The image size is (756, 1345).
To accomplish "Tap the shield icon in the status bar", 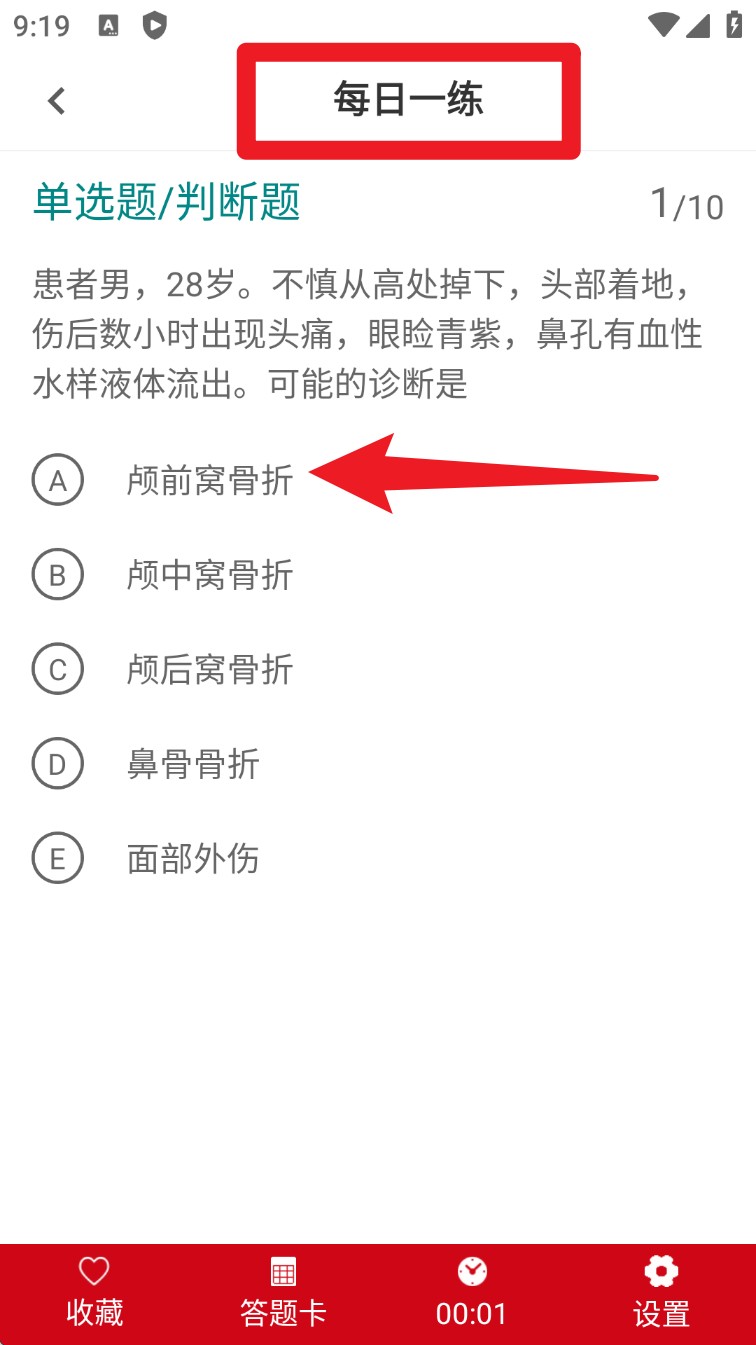I will [153, 26].
